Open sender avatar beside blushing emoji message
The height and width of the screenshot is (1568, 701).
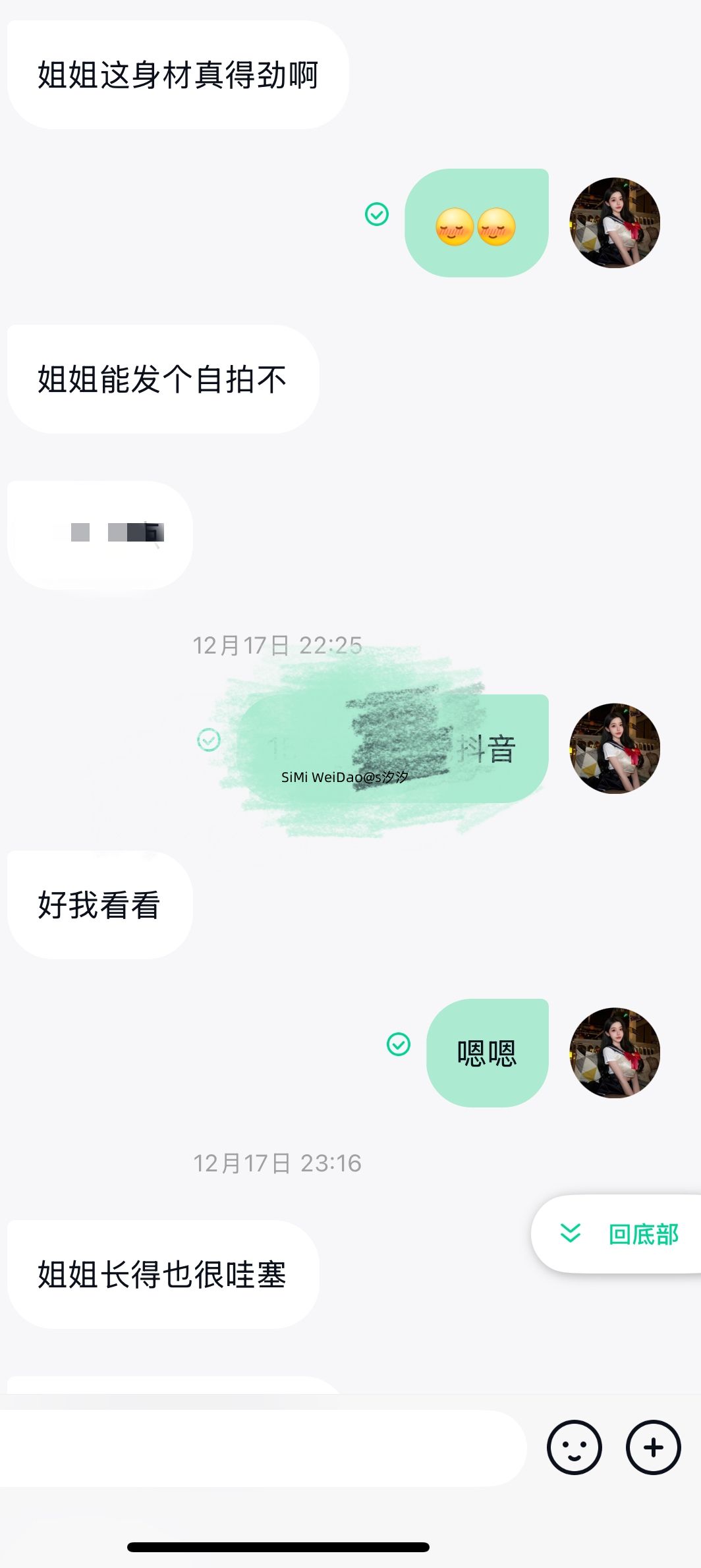click(614, 223)
